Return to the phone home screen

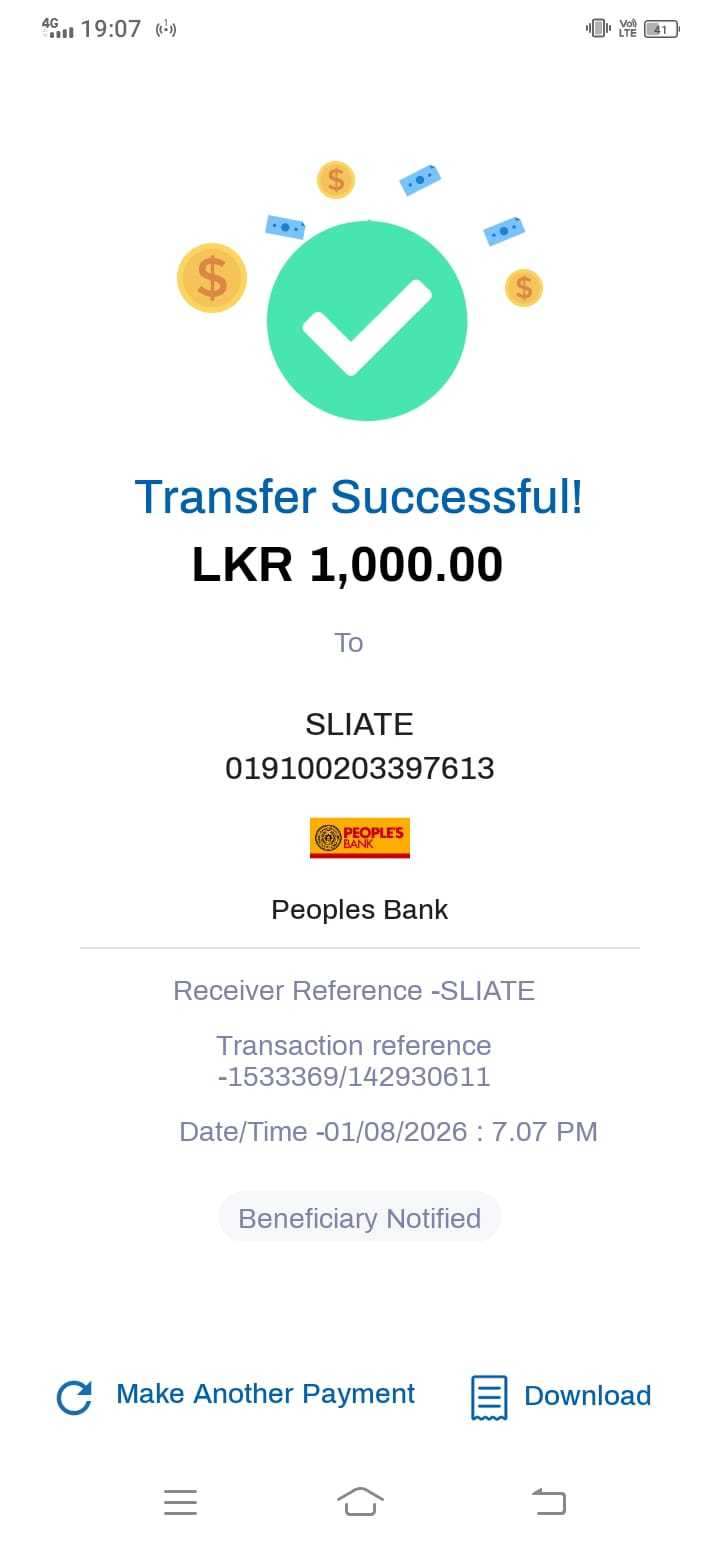360,1501
